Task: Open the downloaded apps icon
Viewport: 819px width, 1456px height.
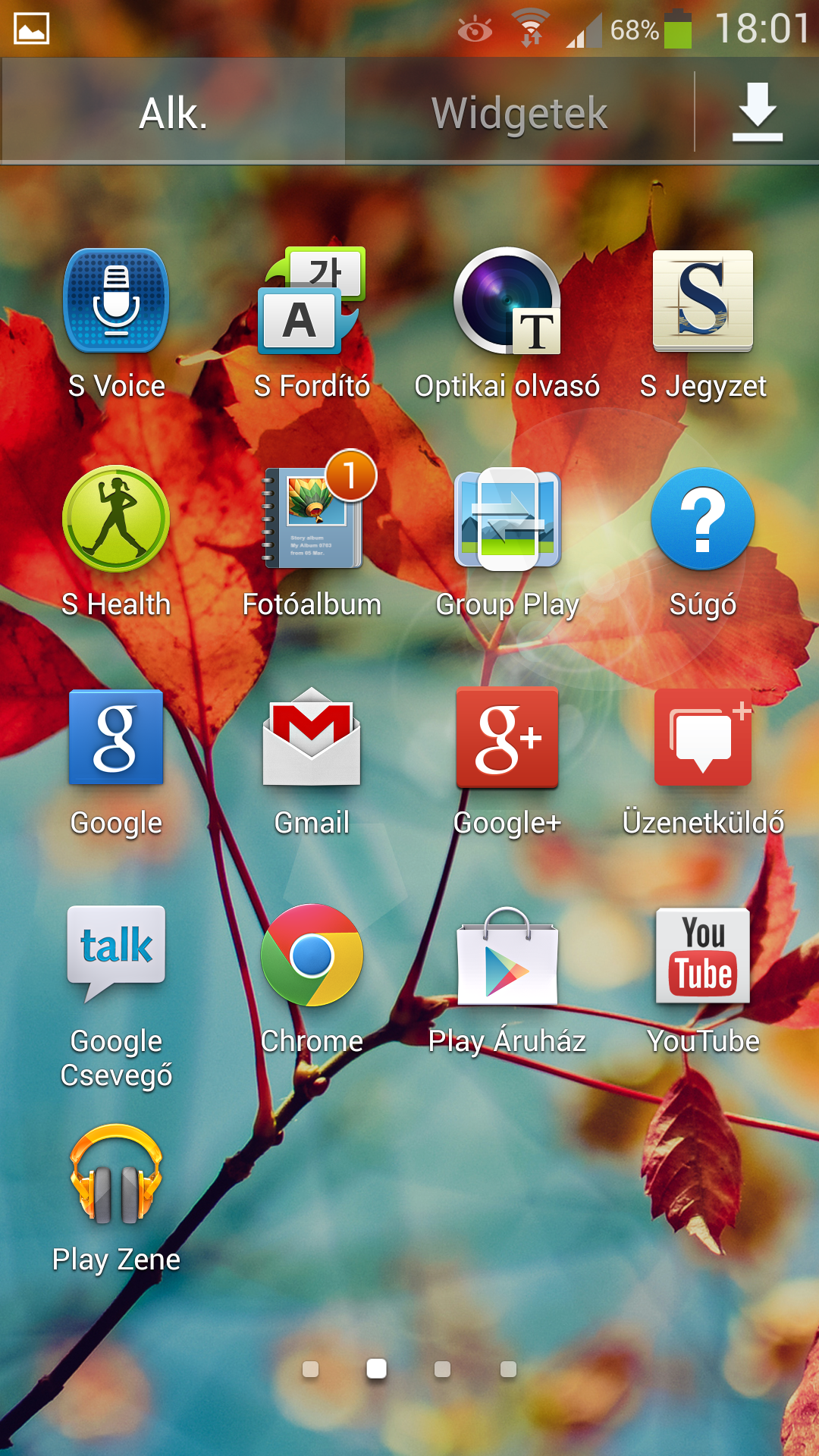Action: [x=757, y=113]
